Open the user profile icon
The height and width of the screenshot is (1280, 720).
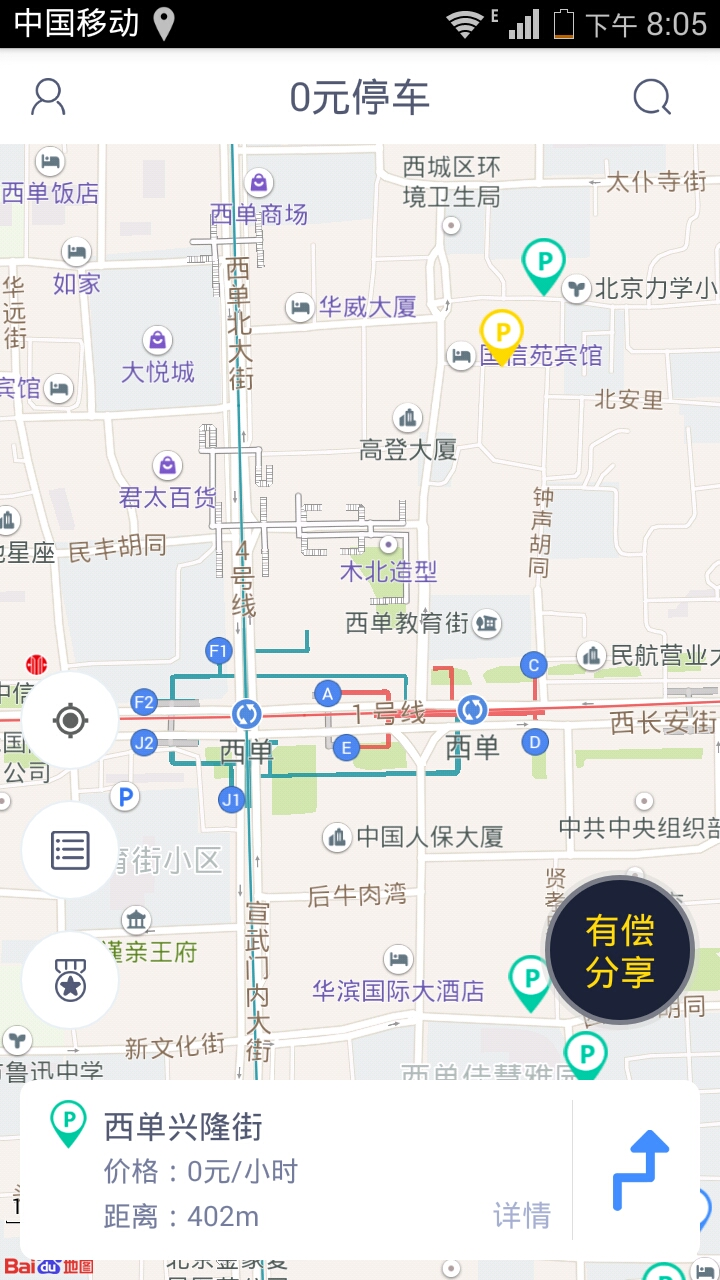[46, 96]
